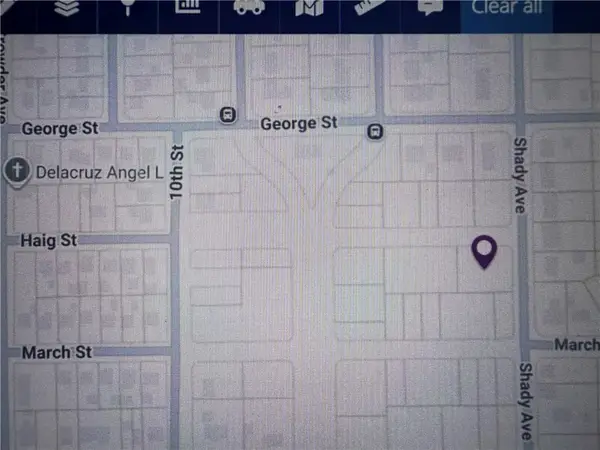
Task: Open the chart statistics tool
Action: (187, 7)
